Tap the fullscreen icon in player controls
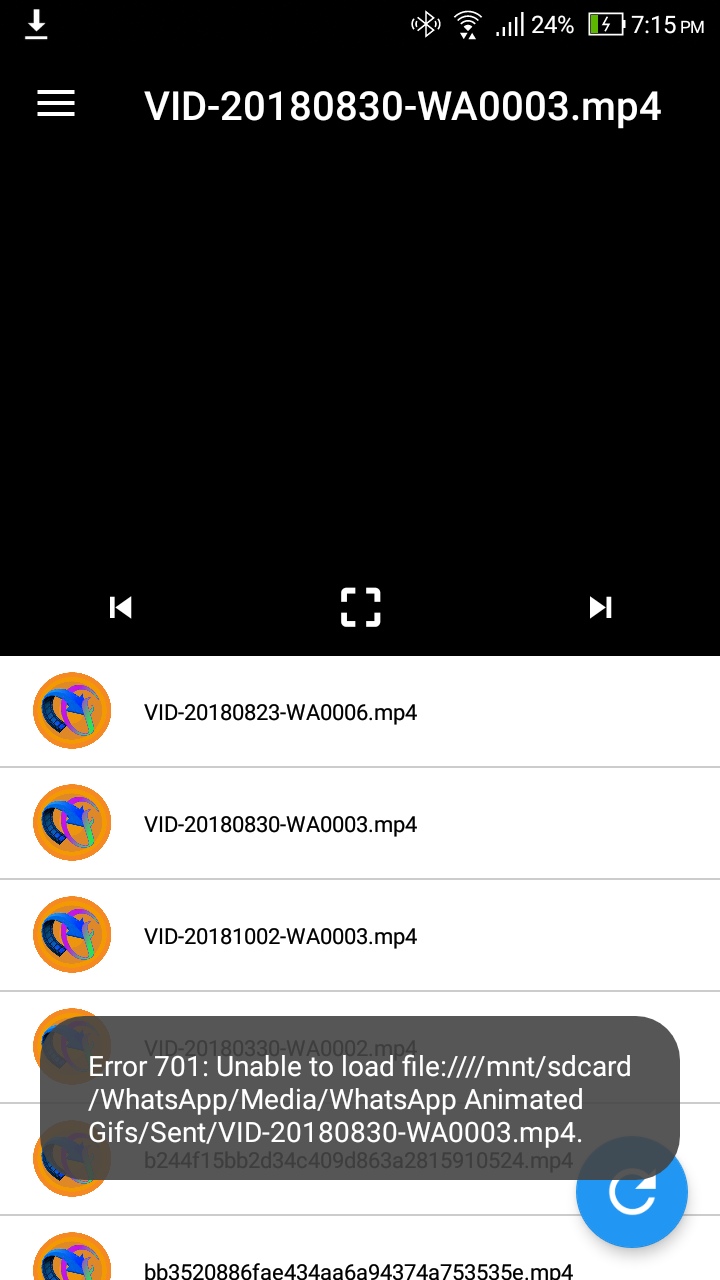This screenshot has height=1280, width=720. [360, 607]
